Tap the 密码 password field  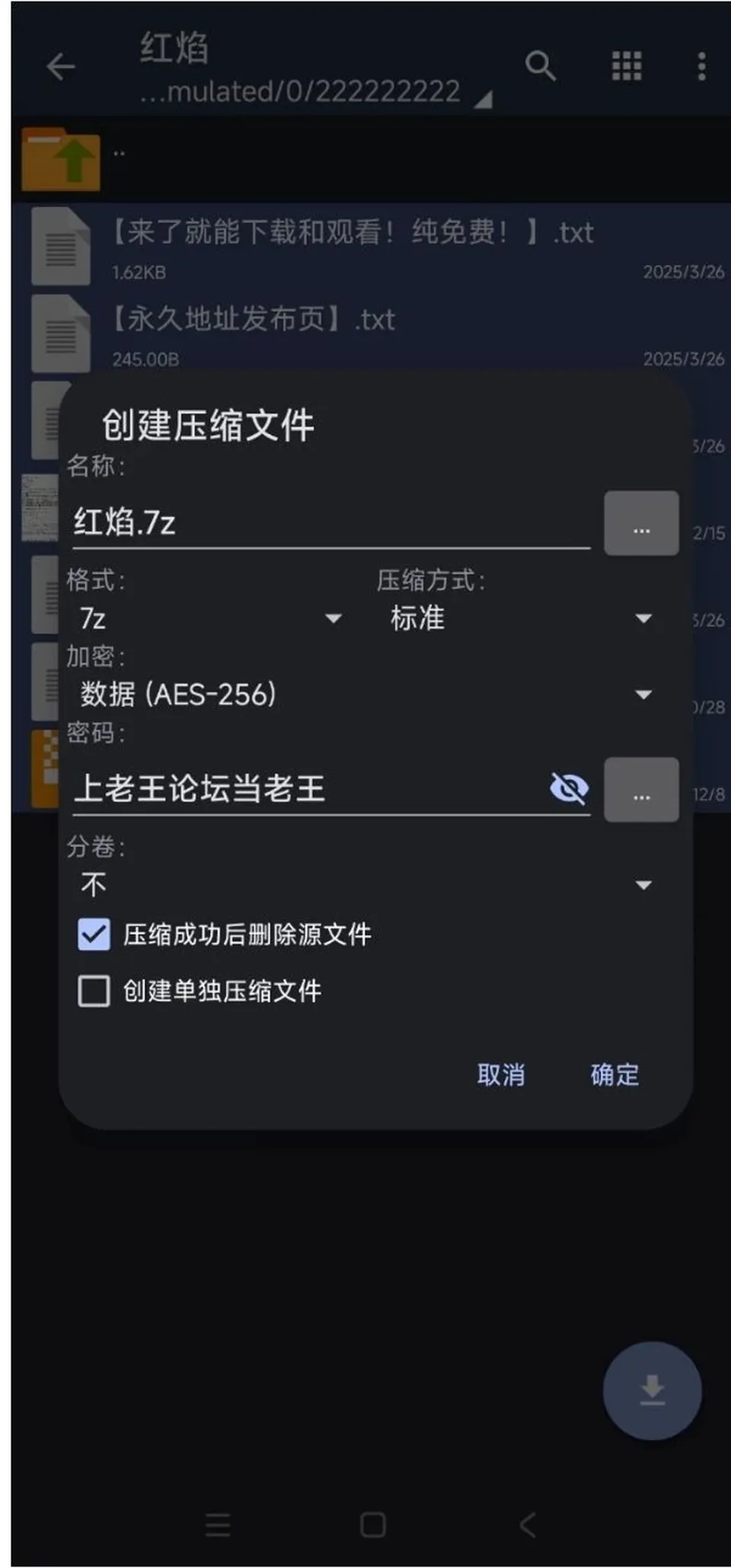pyautogui.click(x=308, y=789)
